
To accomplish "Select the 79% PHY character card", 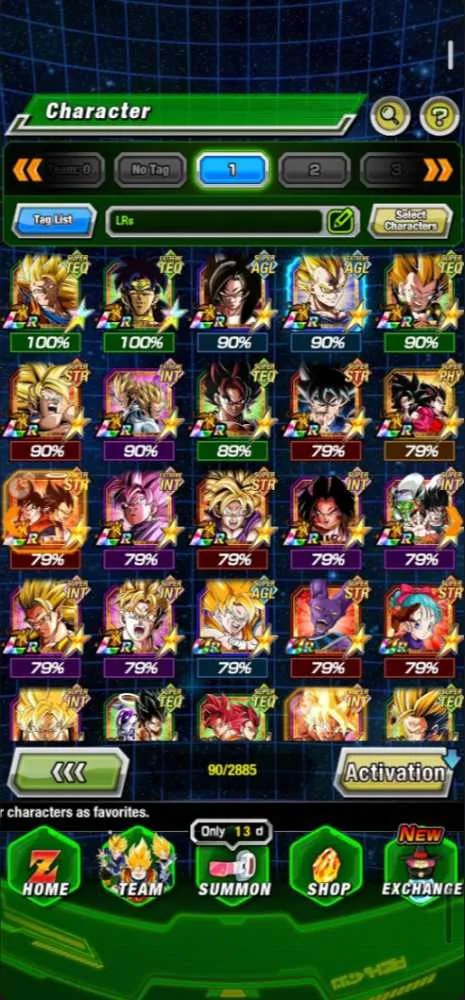I will (x=420, y=409).
